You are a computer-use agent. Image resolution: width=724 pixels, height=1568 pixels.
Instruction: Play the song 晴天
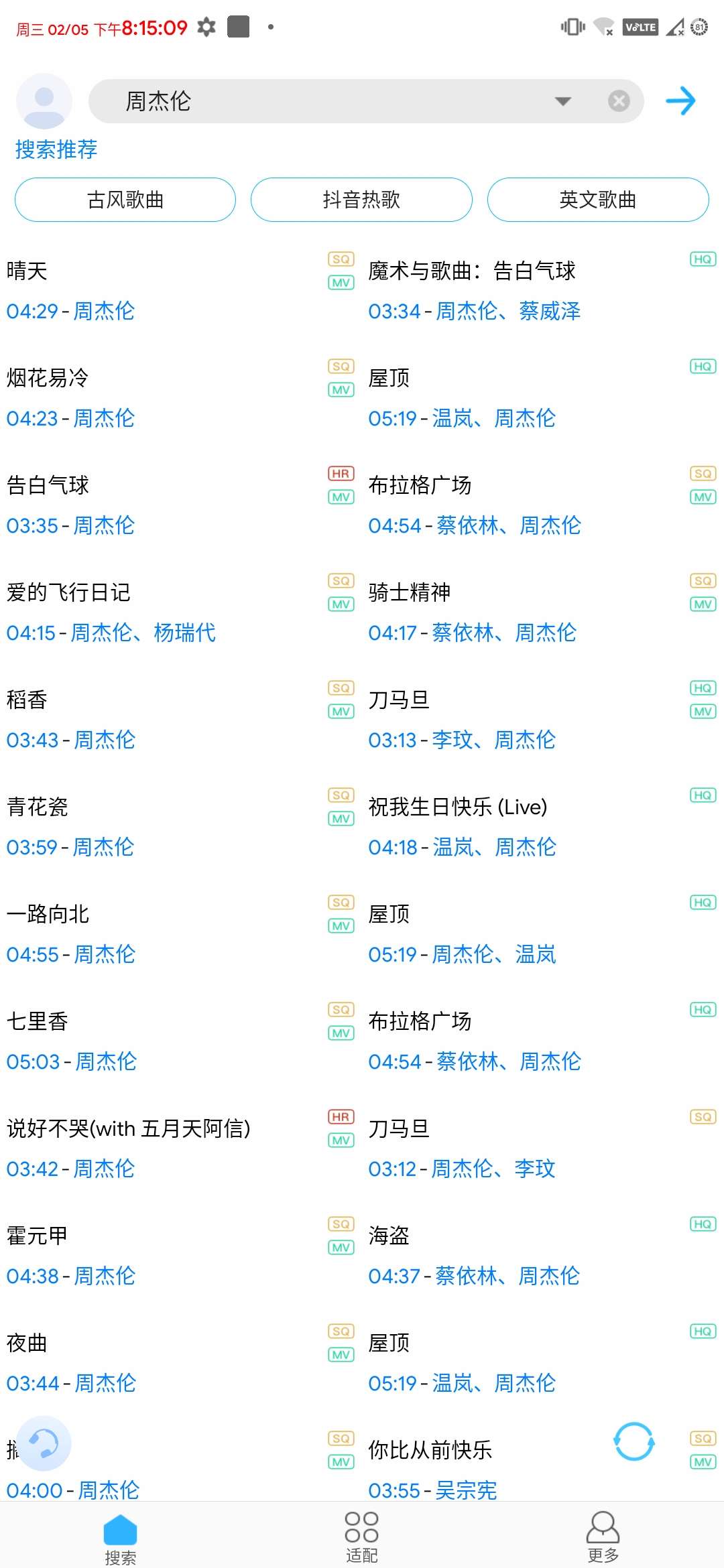(181, 291)
